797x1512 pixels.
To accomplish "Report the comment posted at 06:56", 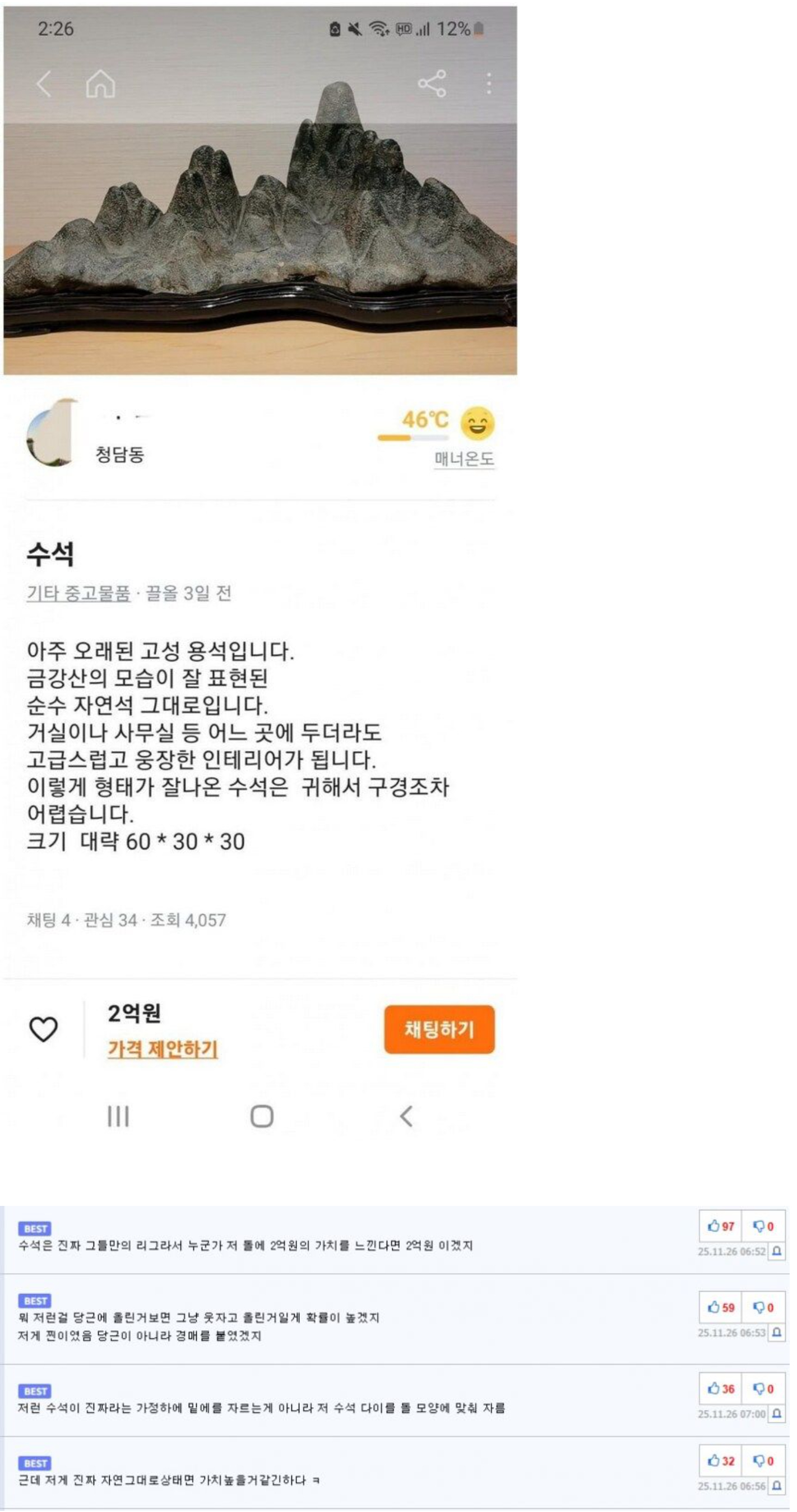I will click(776, 1486).
